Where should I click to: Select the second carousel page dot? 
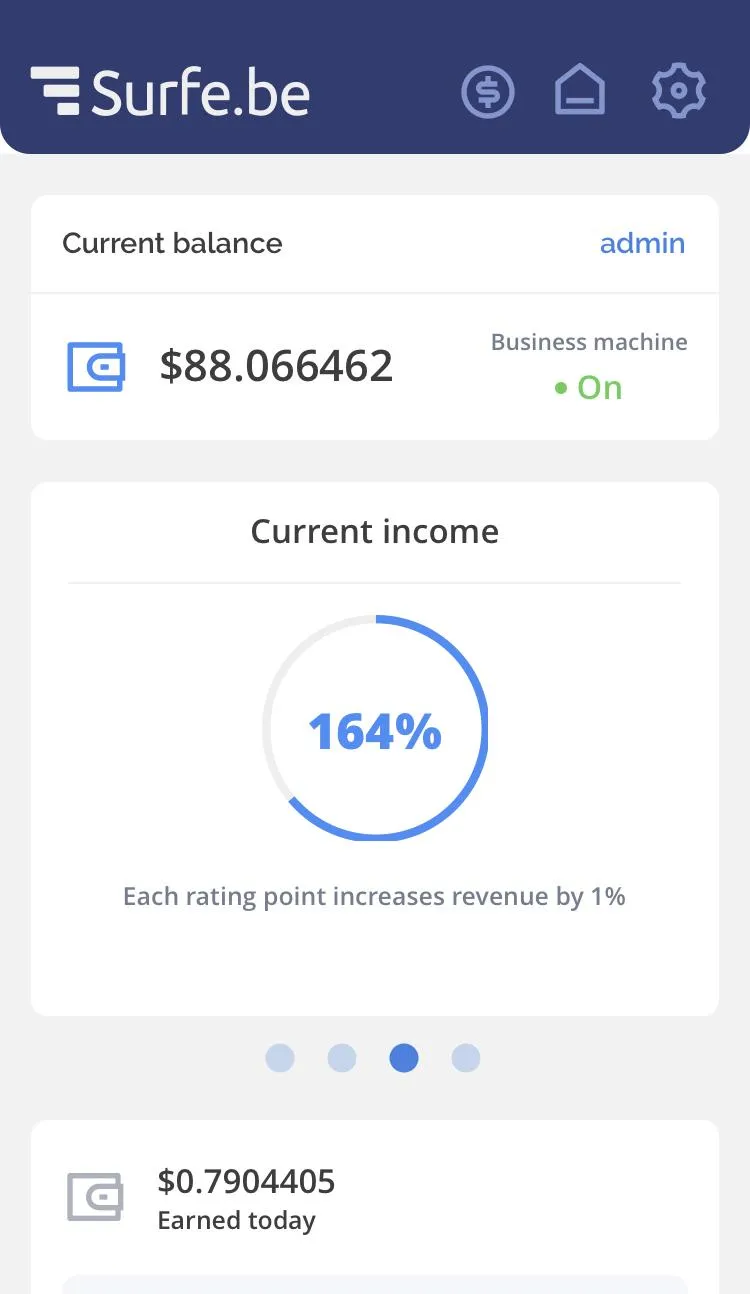(342, 1058)
